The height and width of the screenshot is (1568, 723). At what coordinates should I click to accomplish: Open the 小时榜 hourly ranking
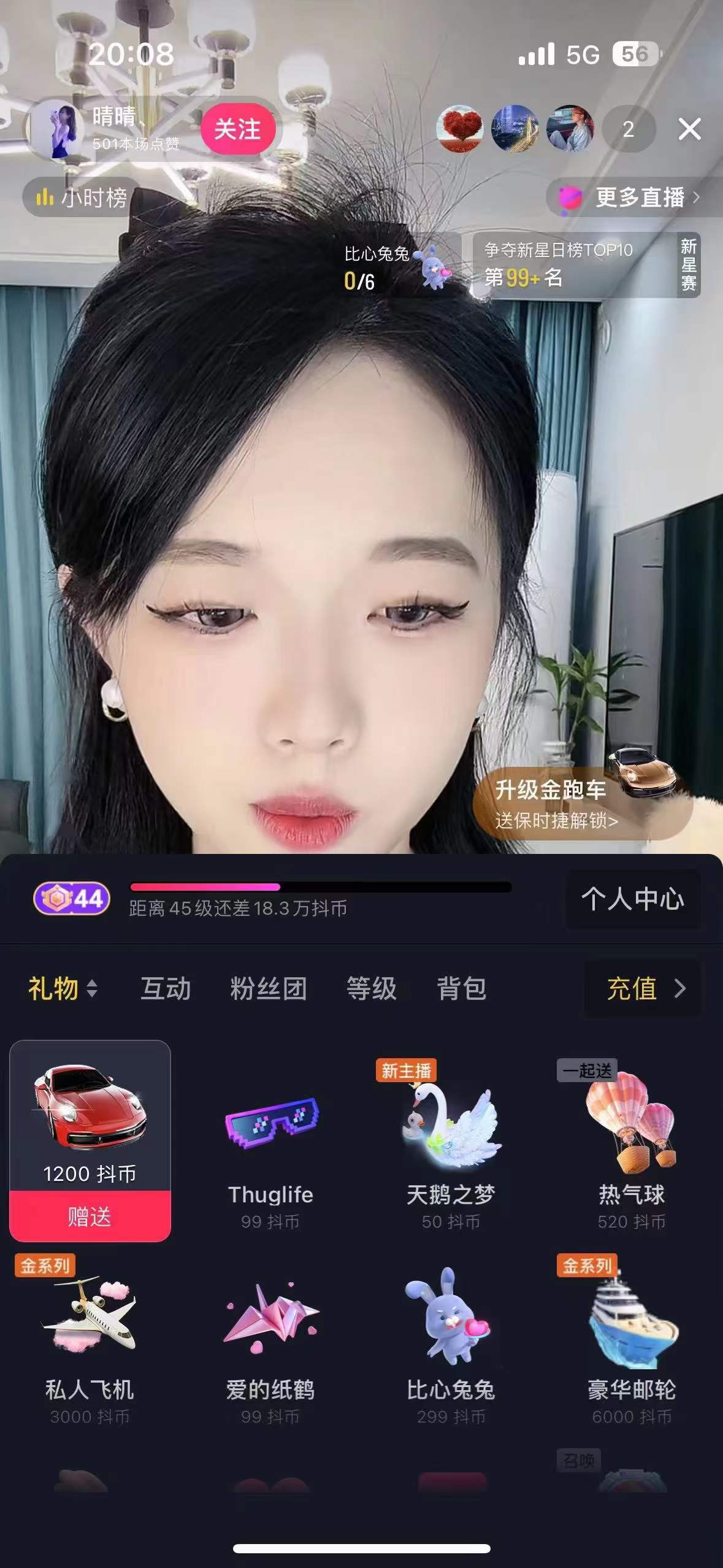coord(81,198)
